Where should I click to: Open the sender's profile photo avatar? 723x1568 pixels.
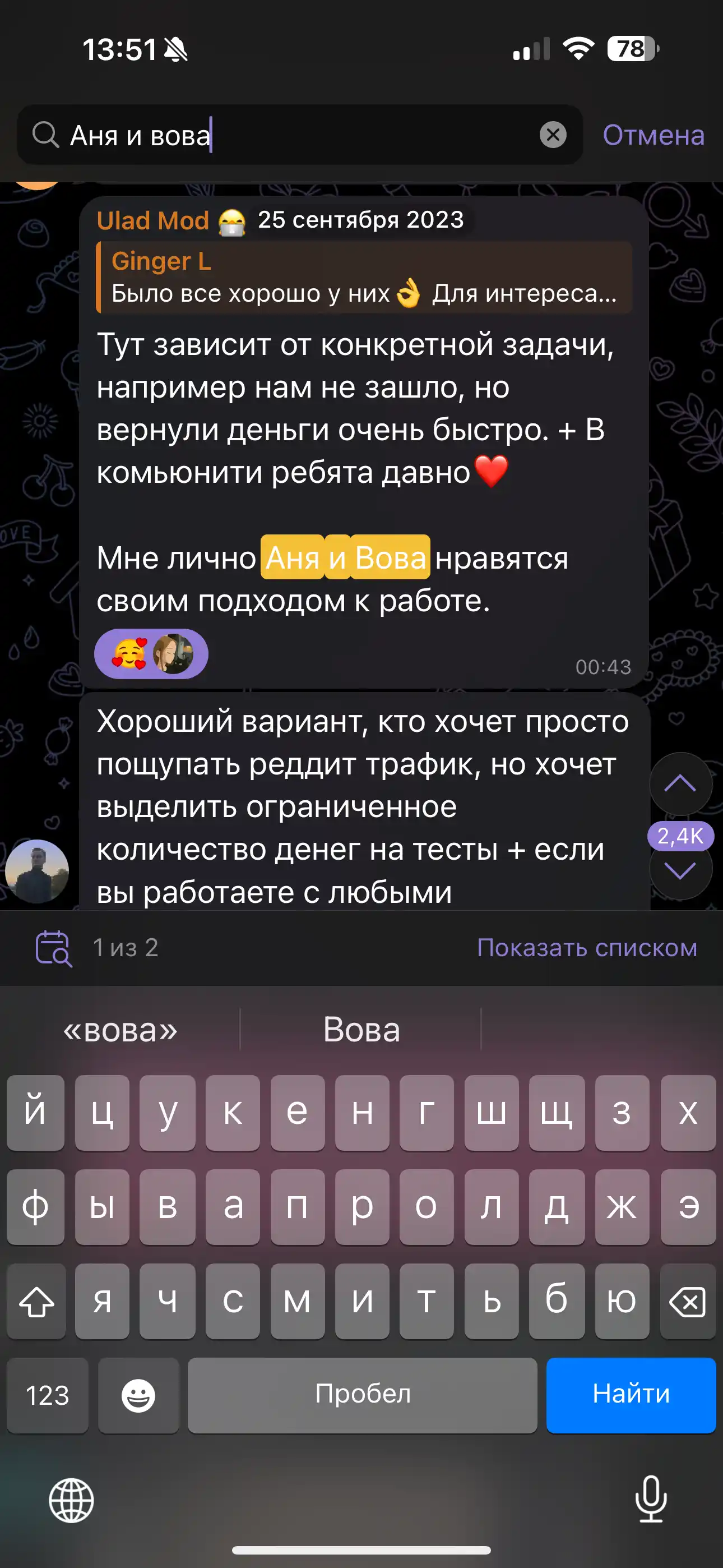coord(37,871)
